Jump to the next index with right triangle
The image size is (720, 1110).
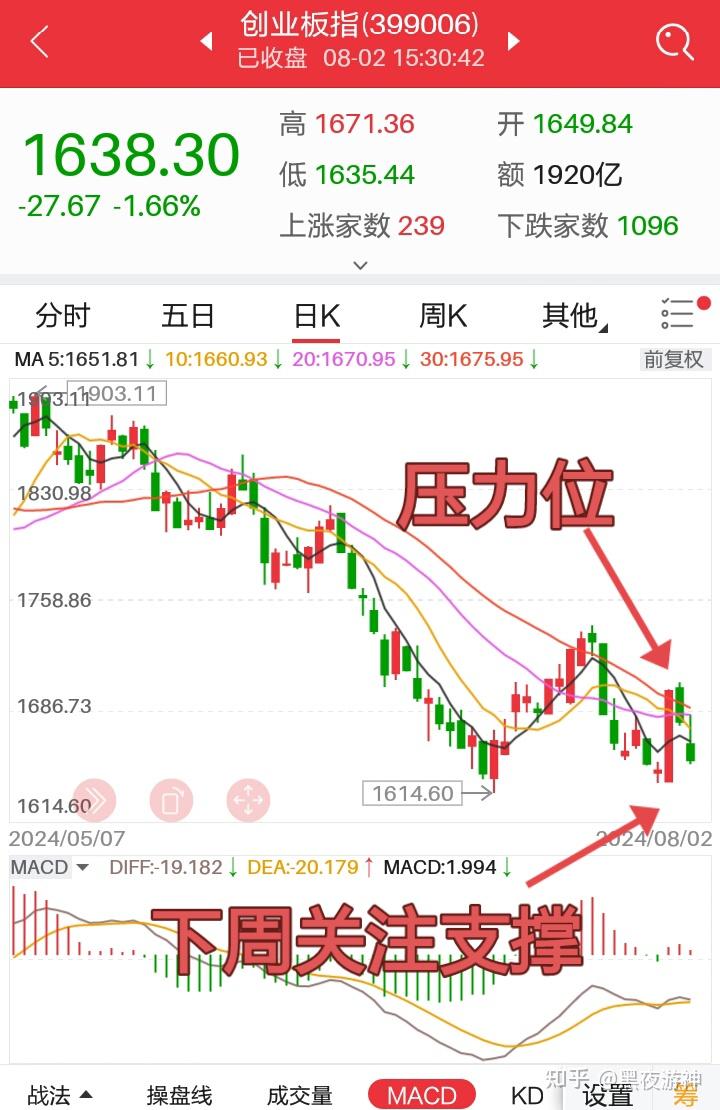[x=514, y=41]
